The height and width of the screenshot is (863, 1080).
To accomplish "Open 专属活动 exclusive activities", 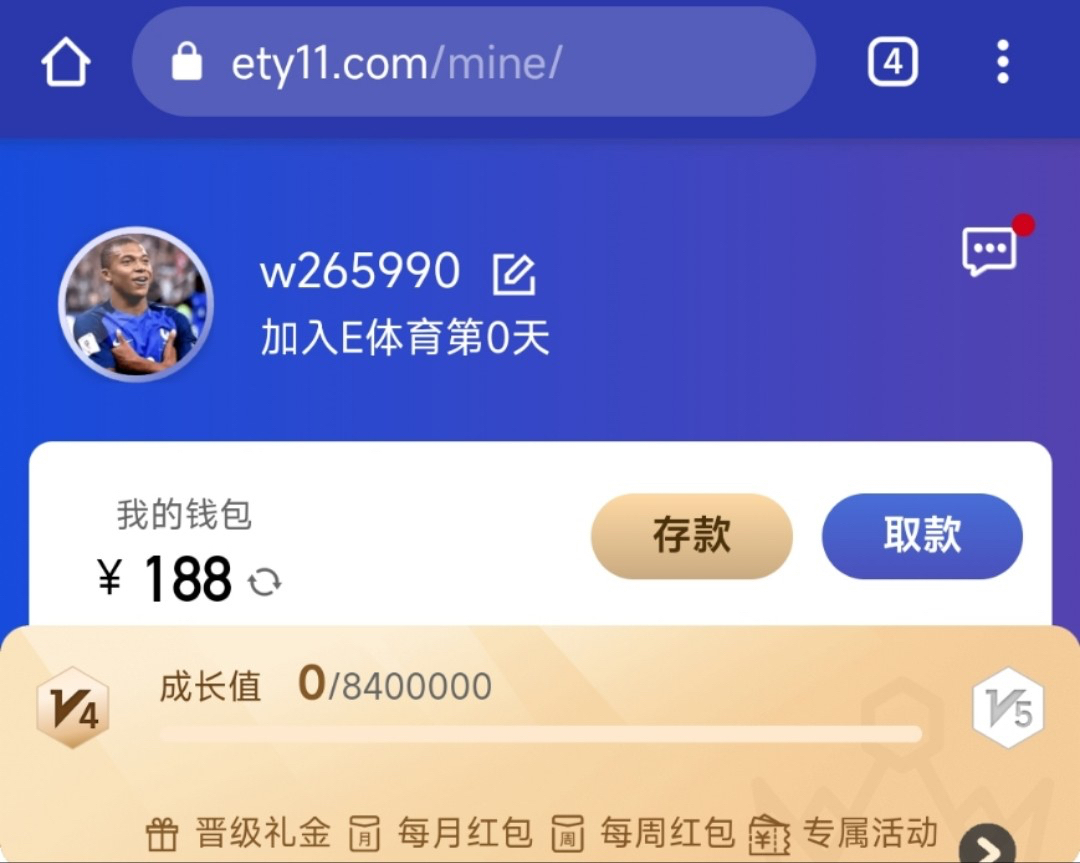I will pos(845,832).
